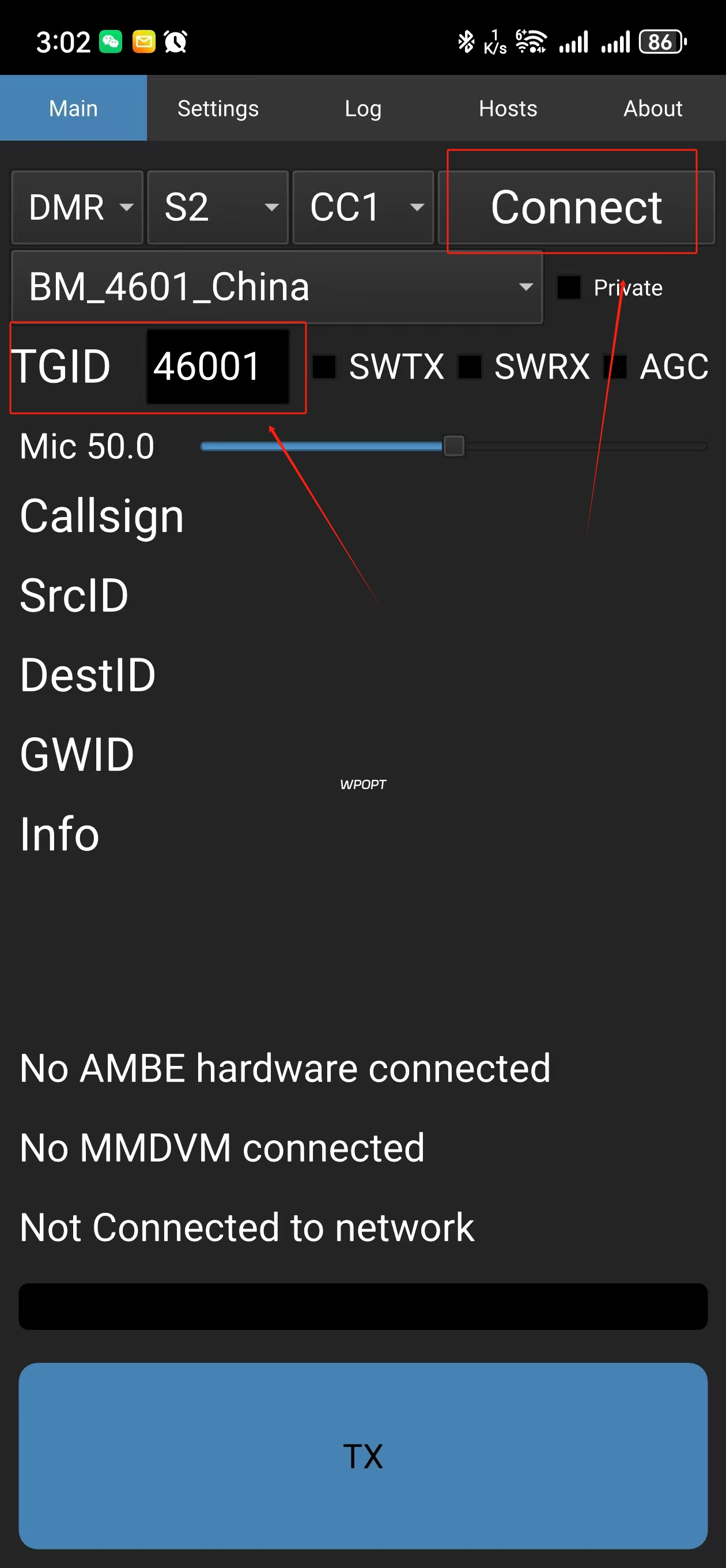Open the Log tab
The height and width of the screenshot is (1568, 726).
362,108
